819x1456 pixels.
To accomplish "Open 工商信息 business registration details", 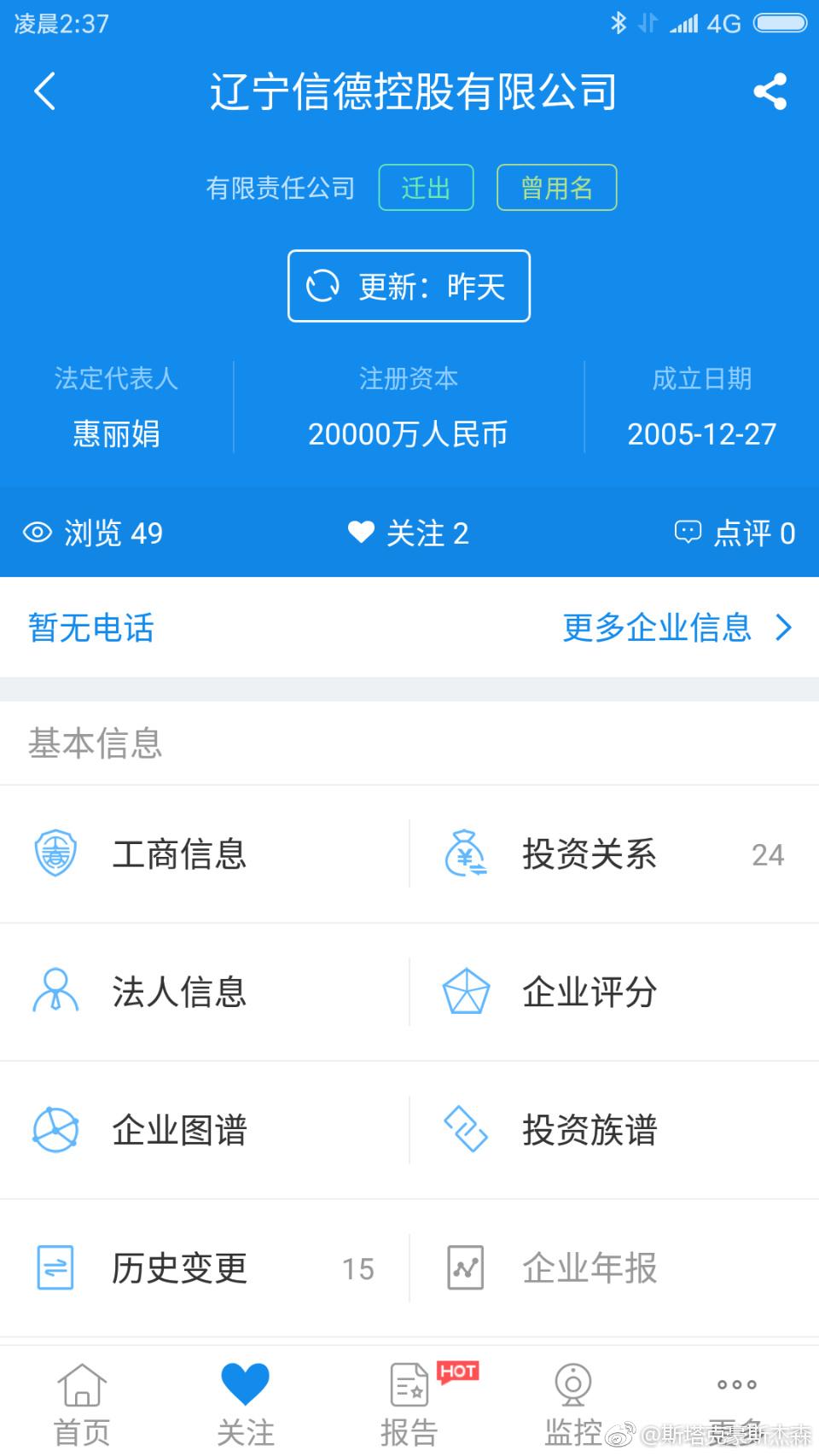I will [179, 854].
